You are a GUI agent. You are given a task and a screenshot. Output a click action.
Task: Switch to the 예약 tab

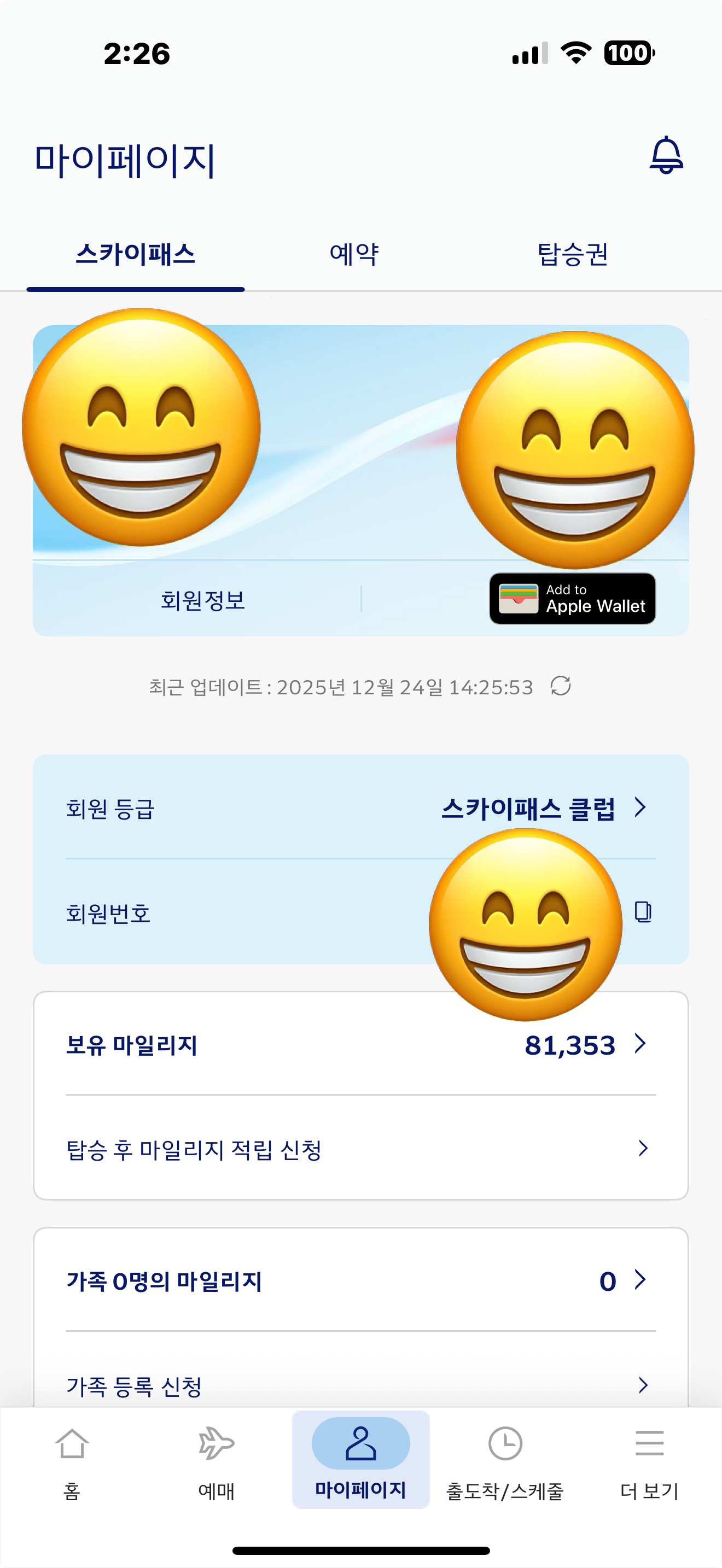click(x=354, y=254)
